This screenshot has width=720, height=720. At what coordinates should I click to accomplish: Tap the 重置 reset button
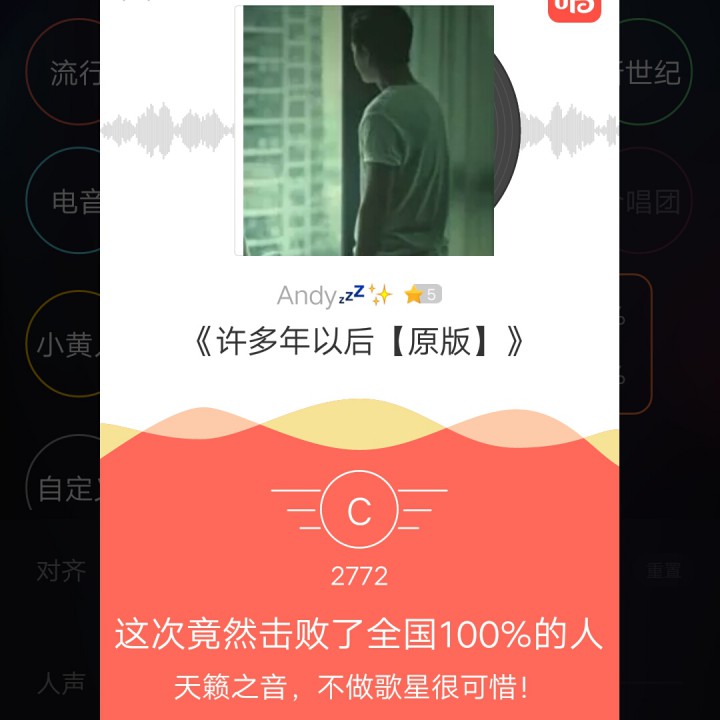pyautogui.click(x=662, y=571)
